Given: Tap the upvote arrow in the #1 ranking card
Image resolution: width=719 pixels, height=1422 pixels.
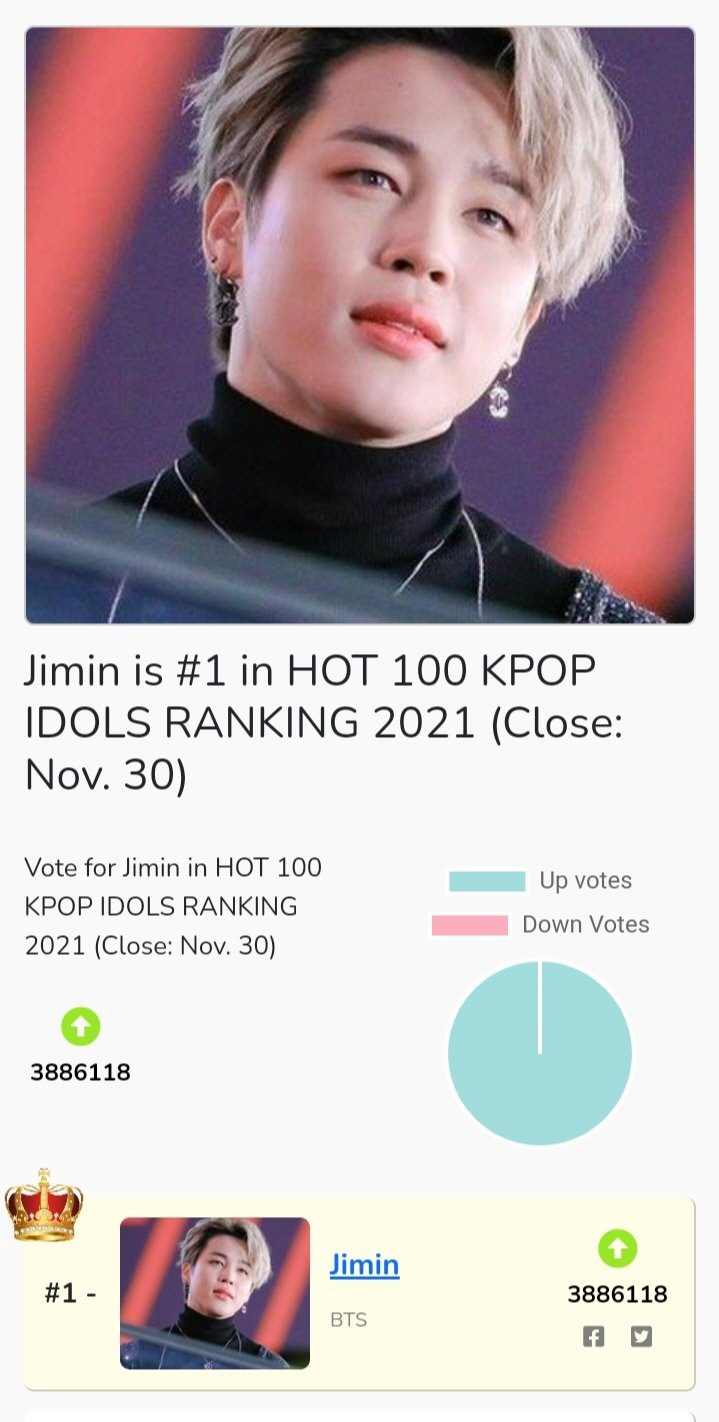Looking at the screenshot, I should point(617,1248).
